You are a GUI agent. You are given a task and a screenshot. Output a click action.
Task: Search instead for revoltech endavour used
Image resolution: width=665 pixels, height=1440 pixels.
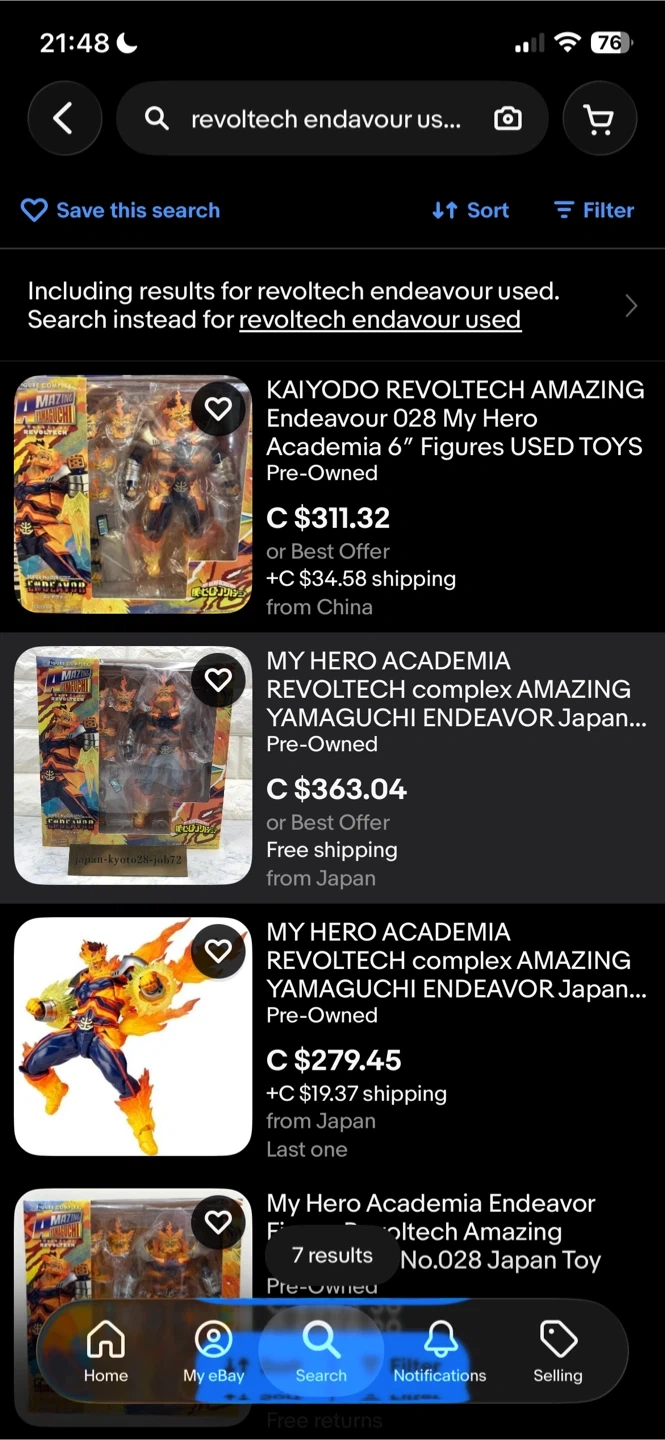click(379, 320)
